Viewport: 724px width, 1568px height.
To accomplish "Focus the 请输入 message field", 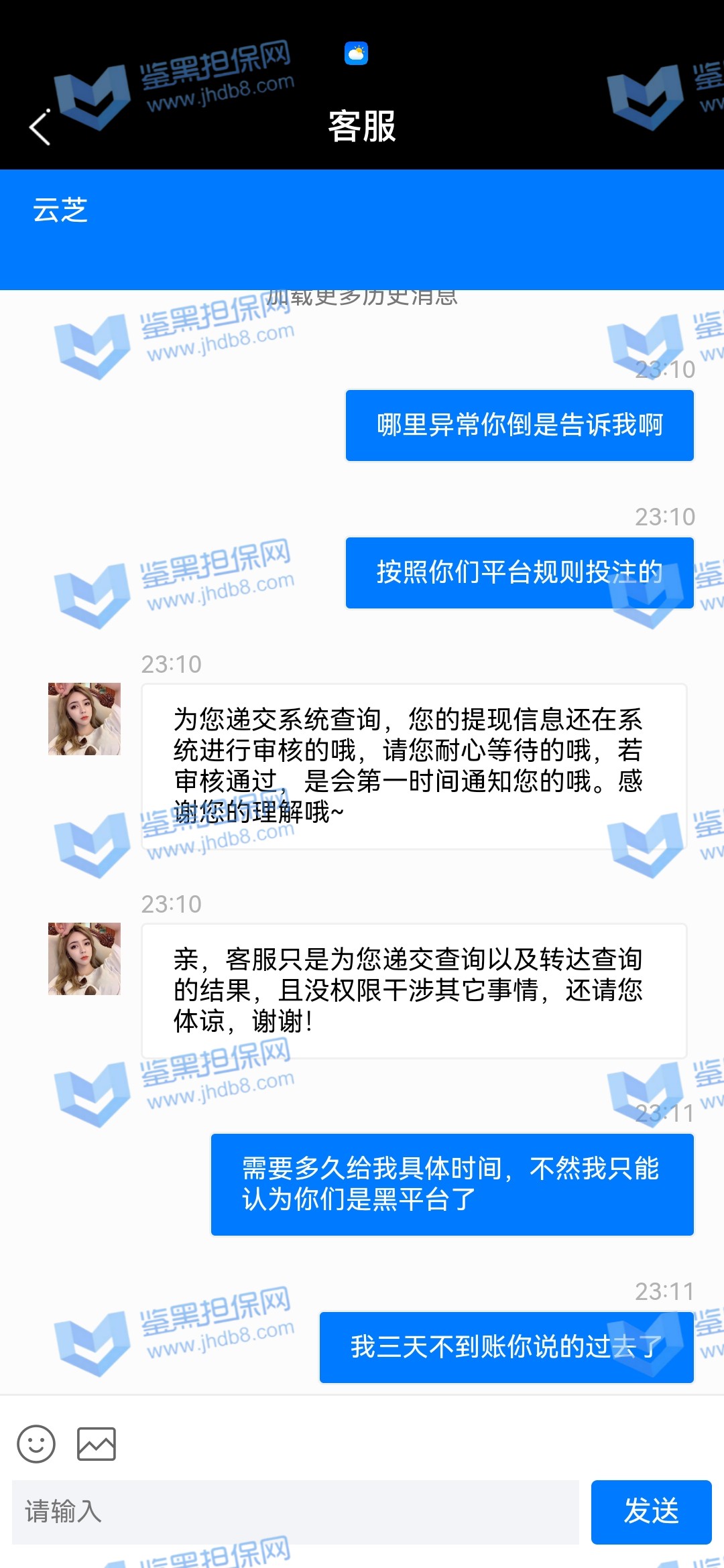I will pyautogui.click(x=295, y=1512).
